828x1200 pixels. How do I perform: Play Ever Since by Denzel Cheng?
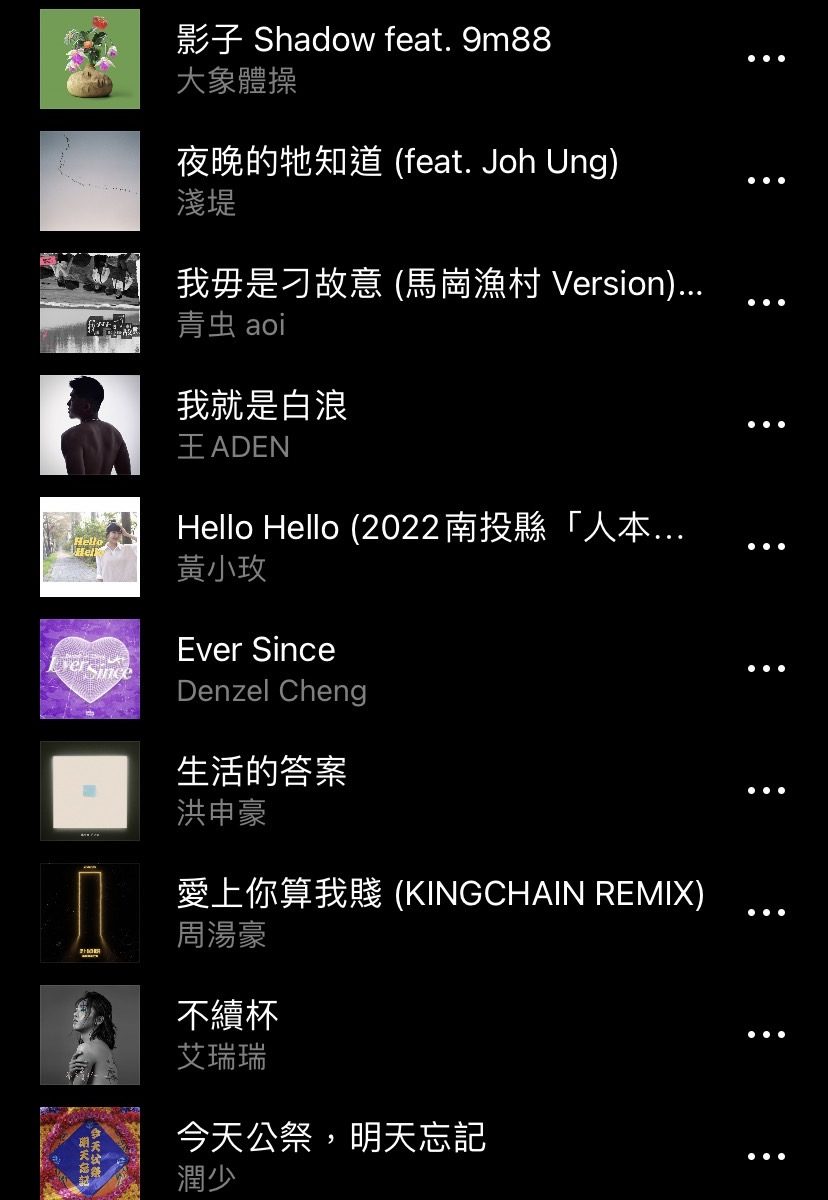[256, 651]
